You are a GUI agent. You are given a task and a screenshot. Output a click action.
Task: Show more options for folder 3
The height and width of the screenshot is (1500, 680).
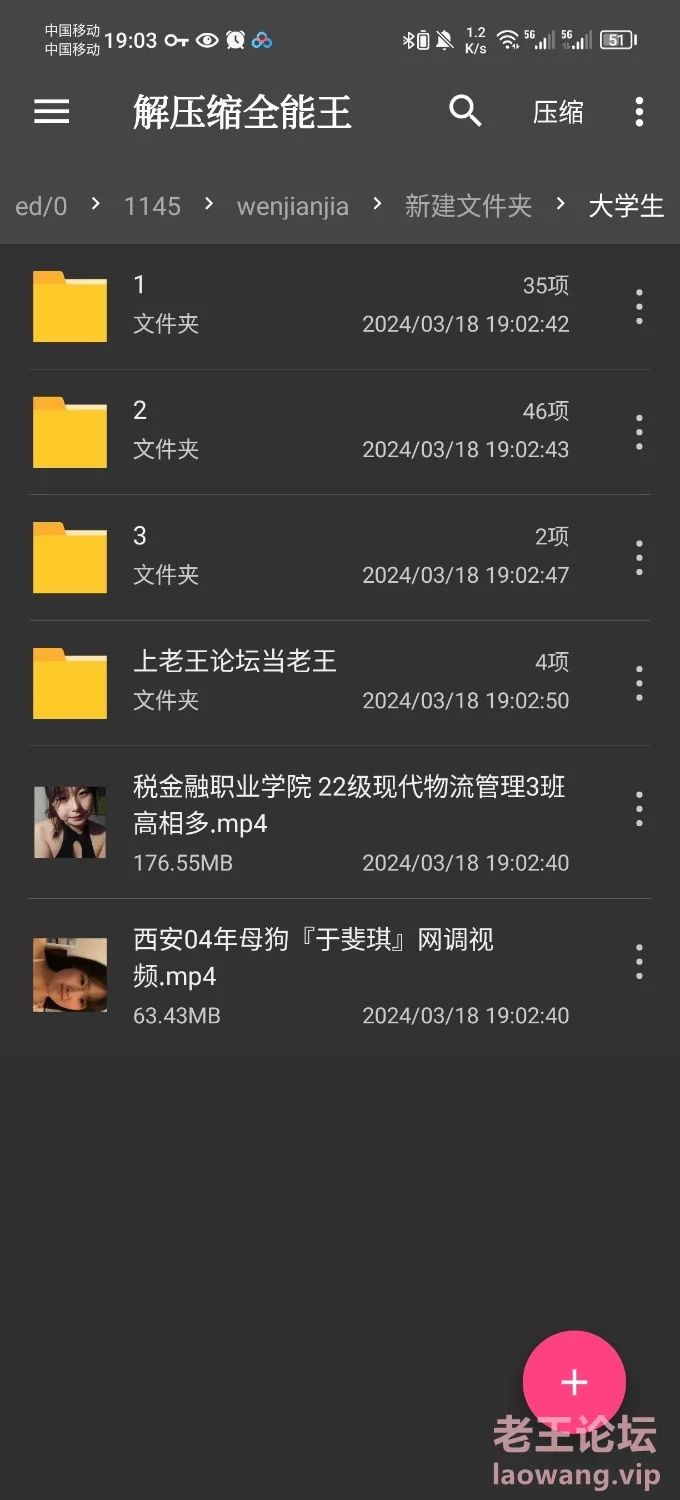tap(639, 557)
